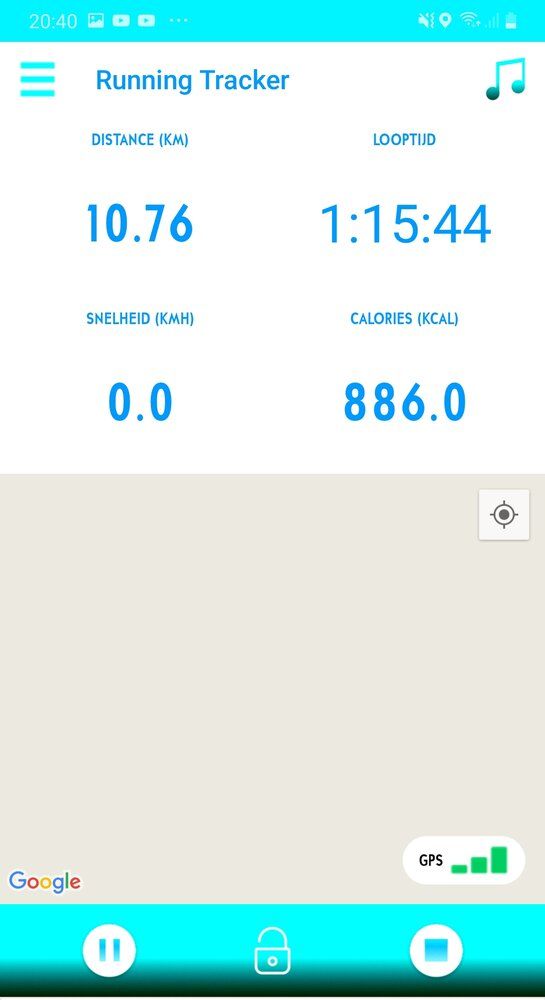Screen dimensions: 545x1000
Task: Open the hamburger drawer menu
Action: (x=38, y=80)
